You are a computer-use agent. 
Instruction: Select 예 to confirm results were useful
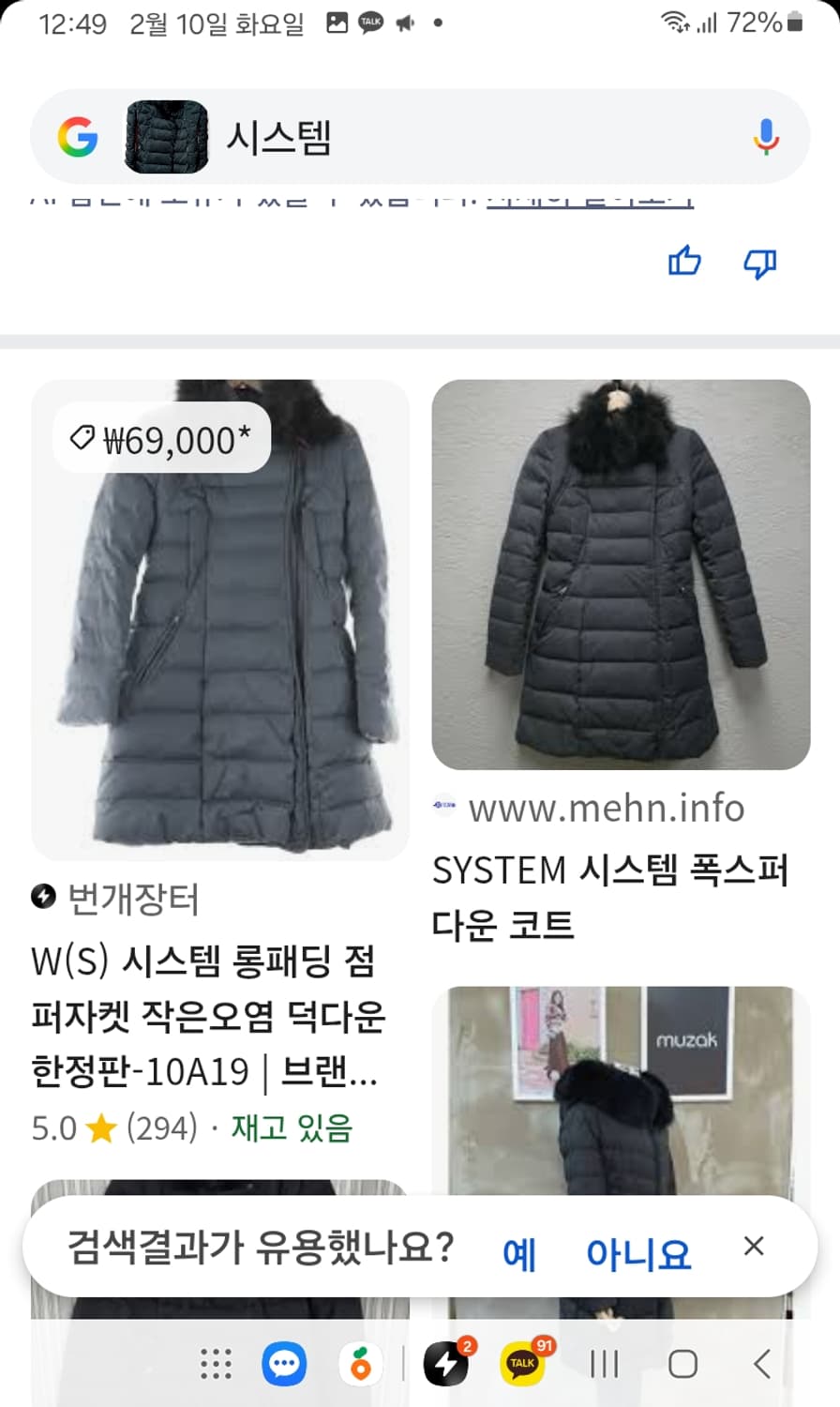(519, 1252)
